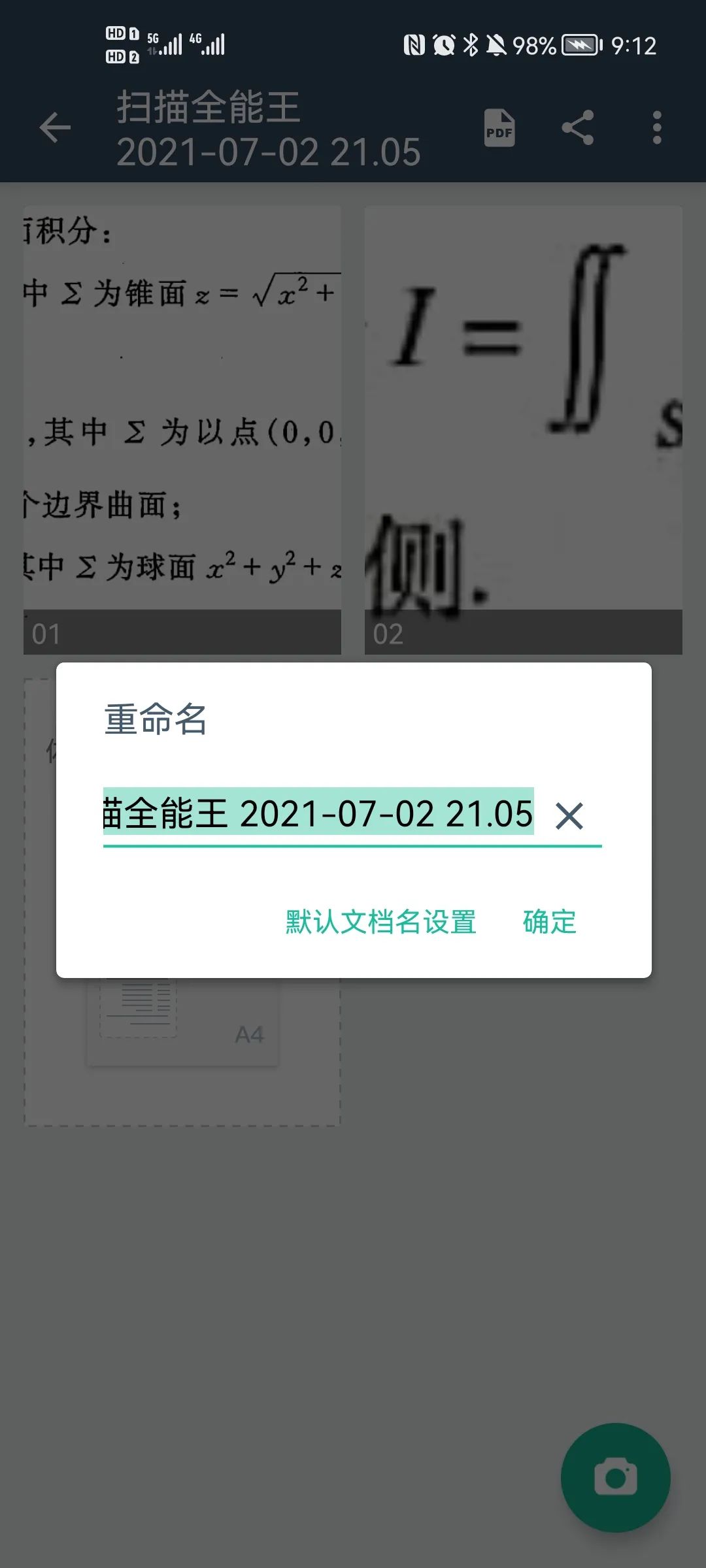Tap the clock showing 9:12
Image resolution: width=706 pixels, height=1568 pixels.
click(x=632, y=44)
